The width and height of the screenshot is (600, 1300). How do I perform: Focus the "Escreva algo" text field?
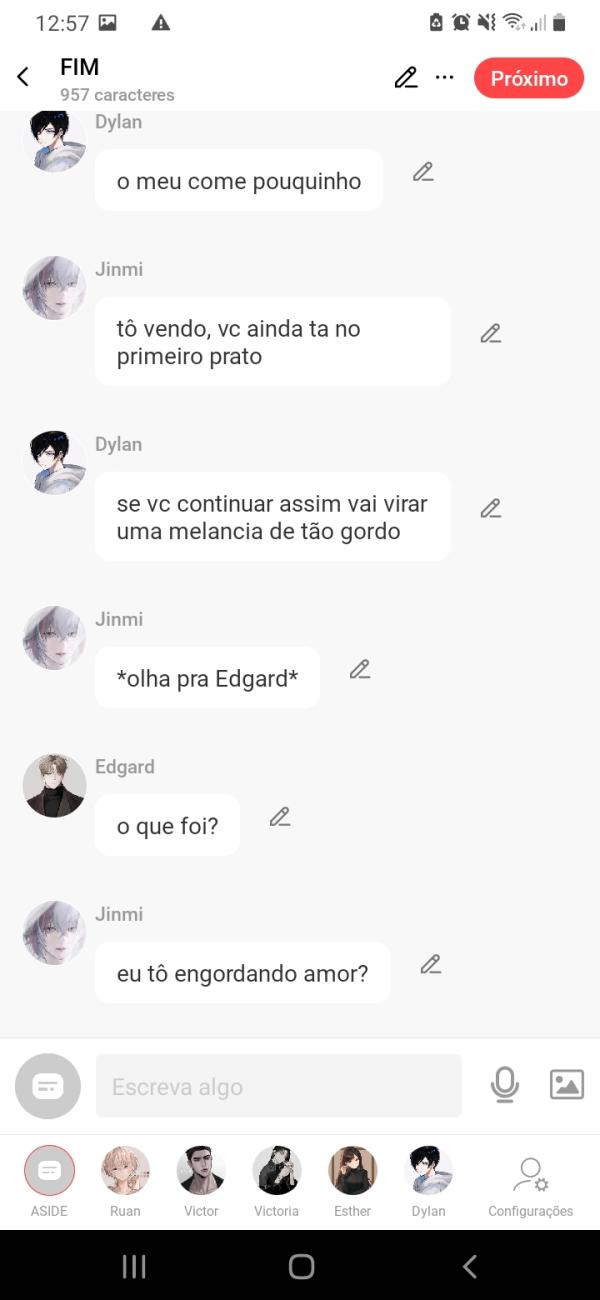point(278,1086)
